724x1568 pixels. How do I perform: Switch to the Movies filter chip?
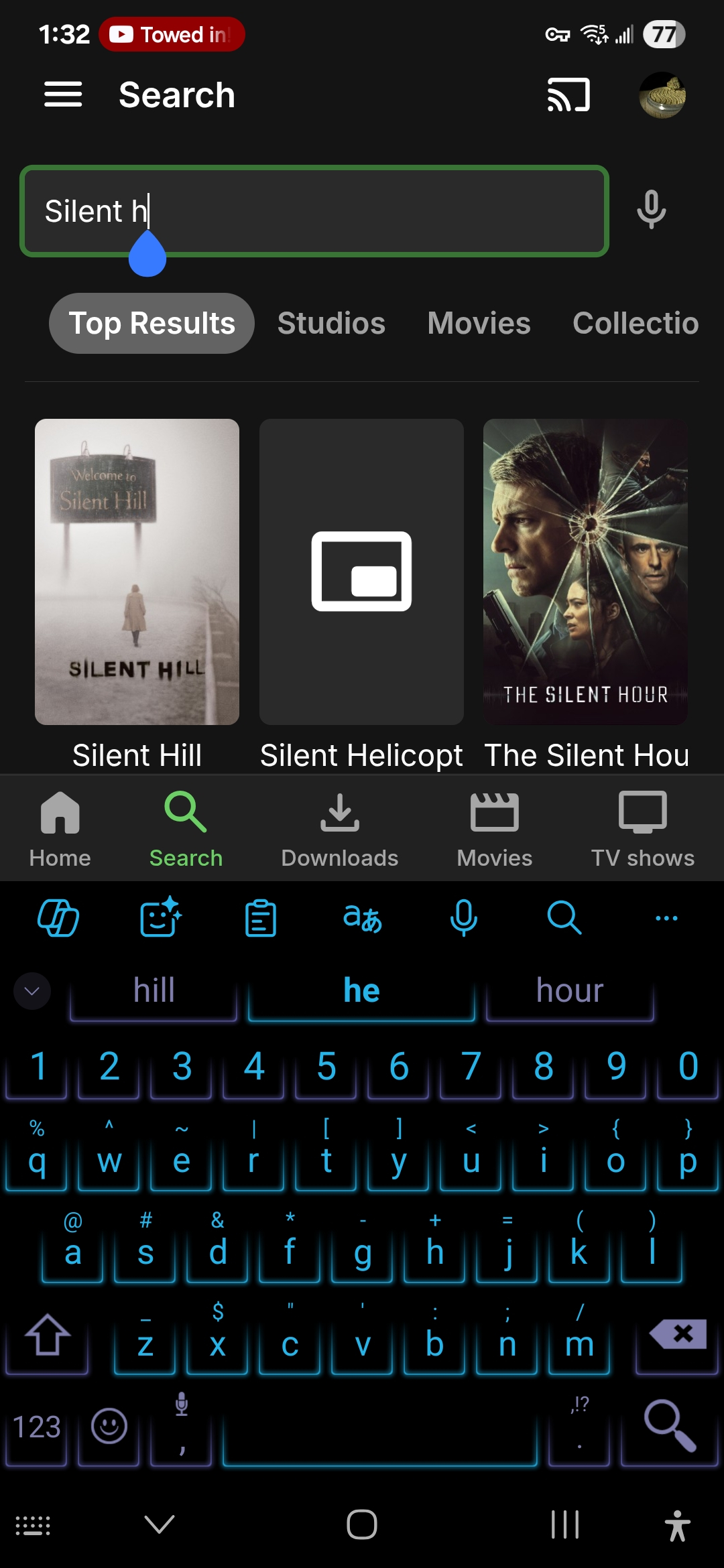coord(479,323)
